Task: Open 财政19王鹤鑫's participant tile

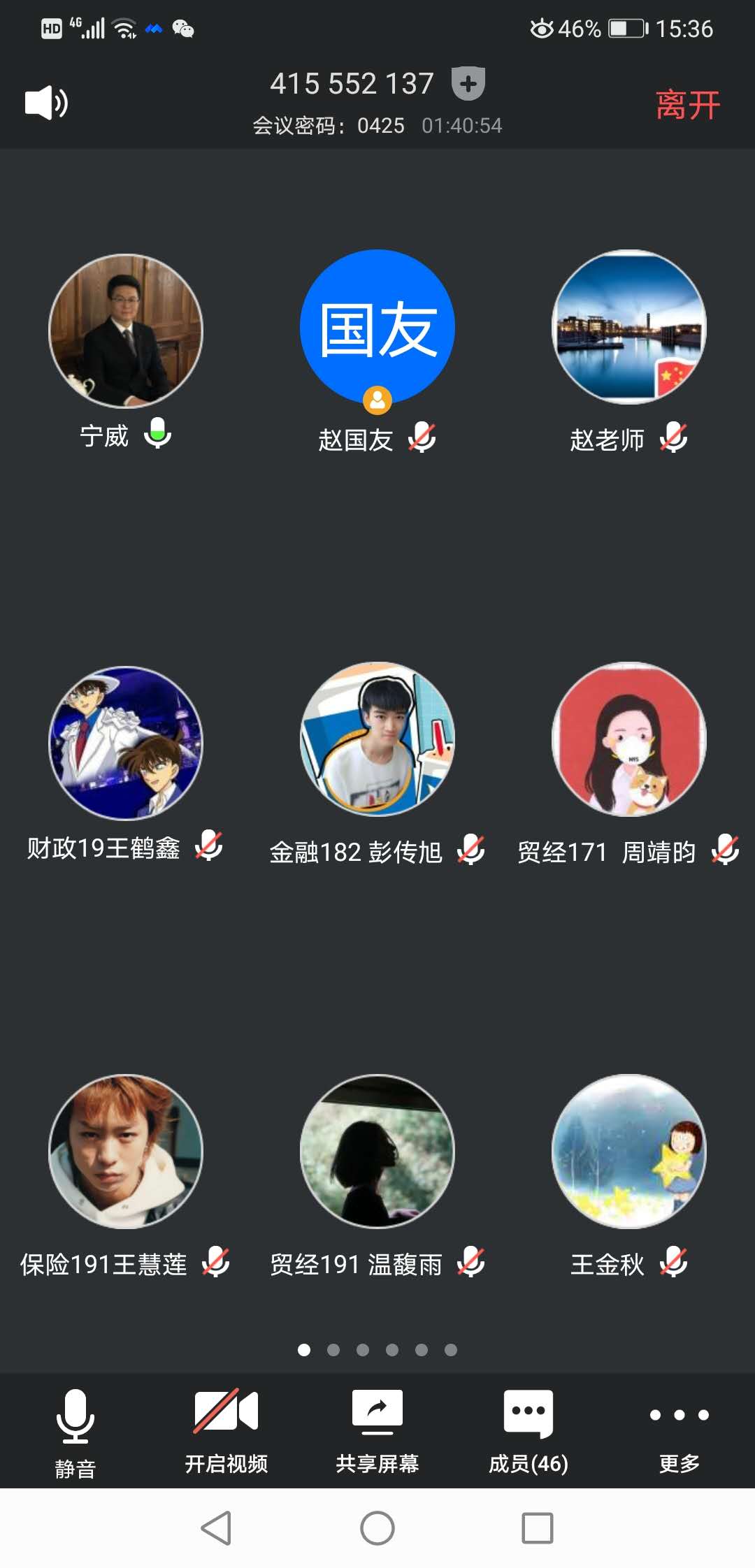Action: (126, 743)
